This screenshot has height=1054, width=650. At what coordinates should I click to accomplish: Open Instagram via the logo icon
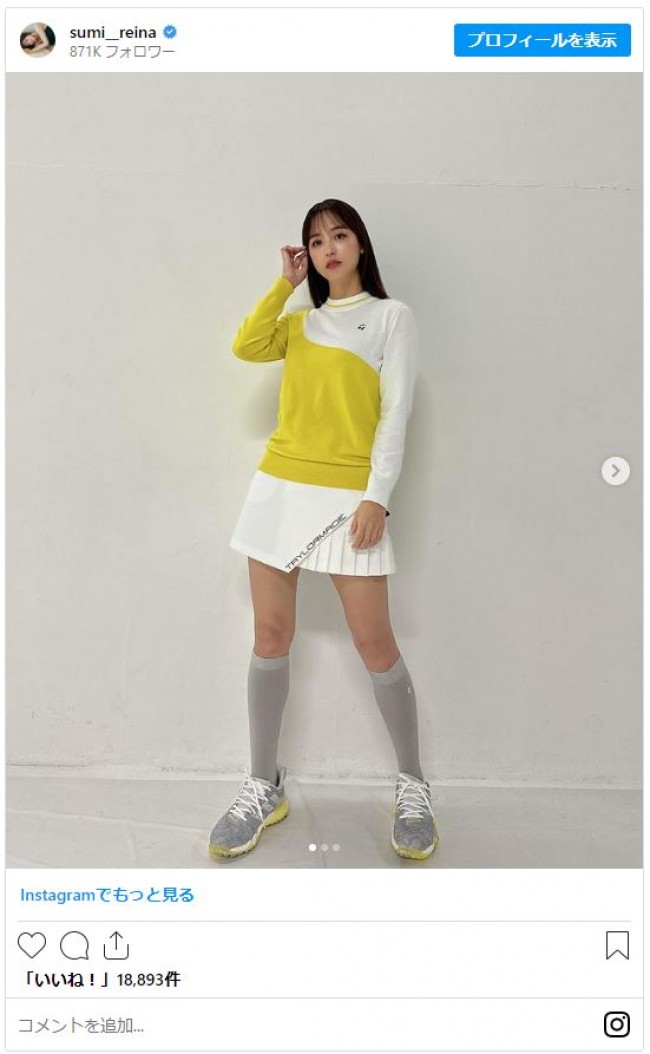(x=617, y=1025)
